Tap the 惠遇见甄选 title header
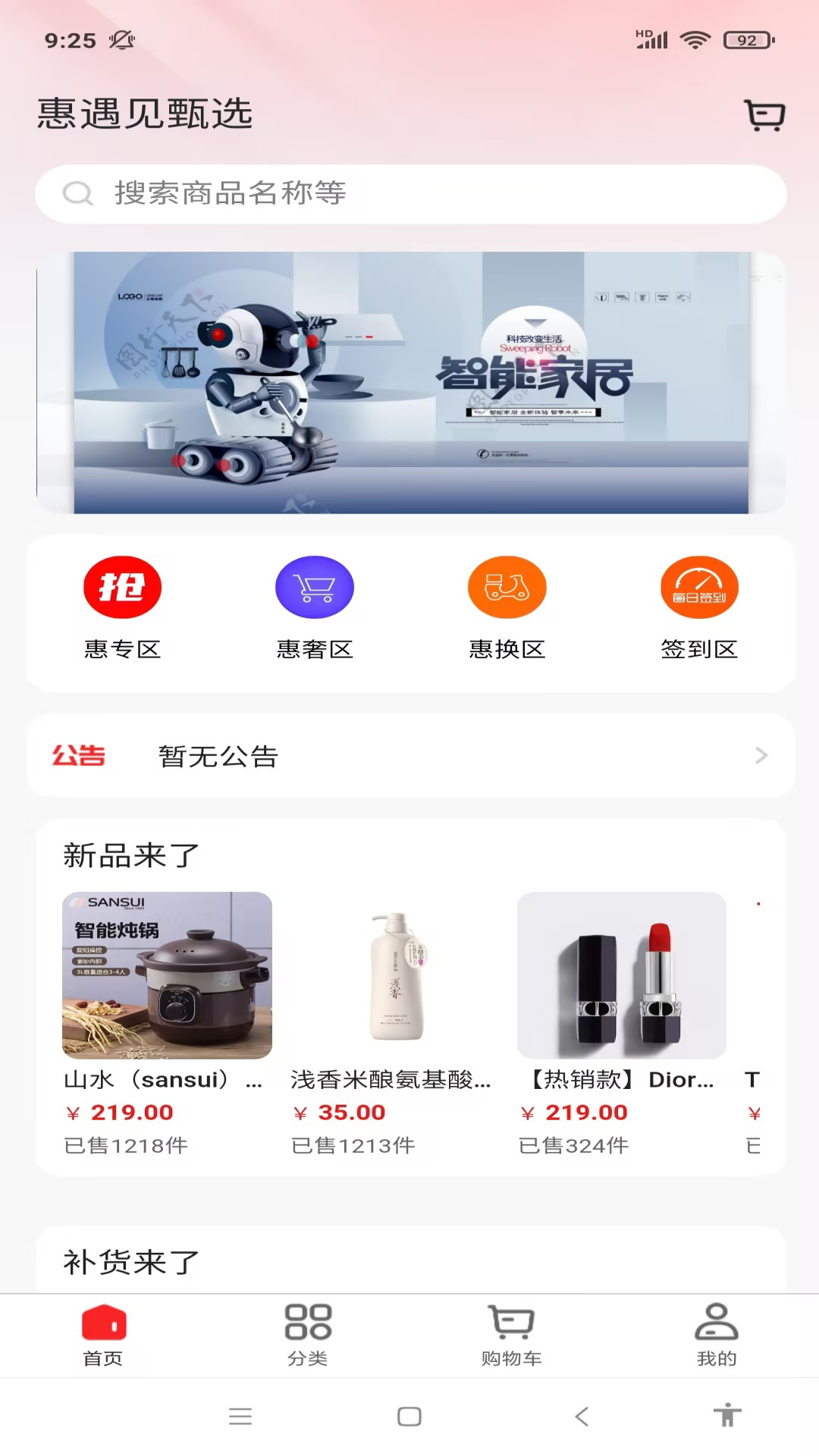Image resolution: width=819 pixels, height=1456 pixels. (x=144, y=115)
